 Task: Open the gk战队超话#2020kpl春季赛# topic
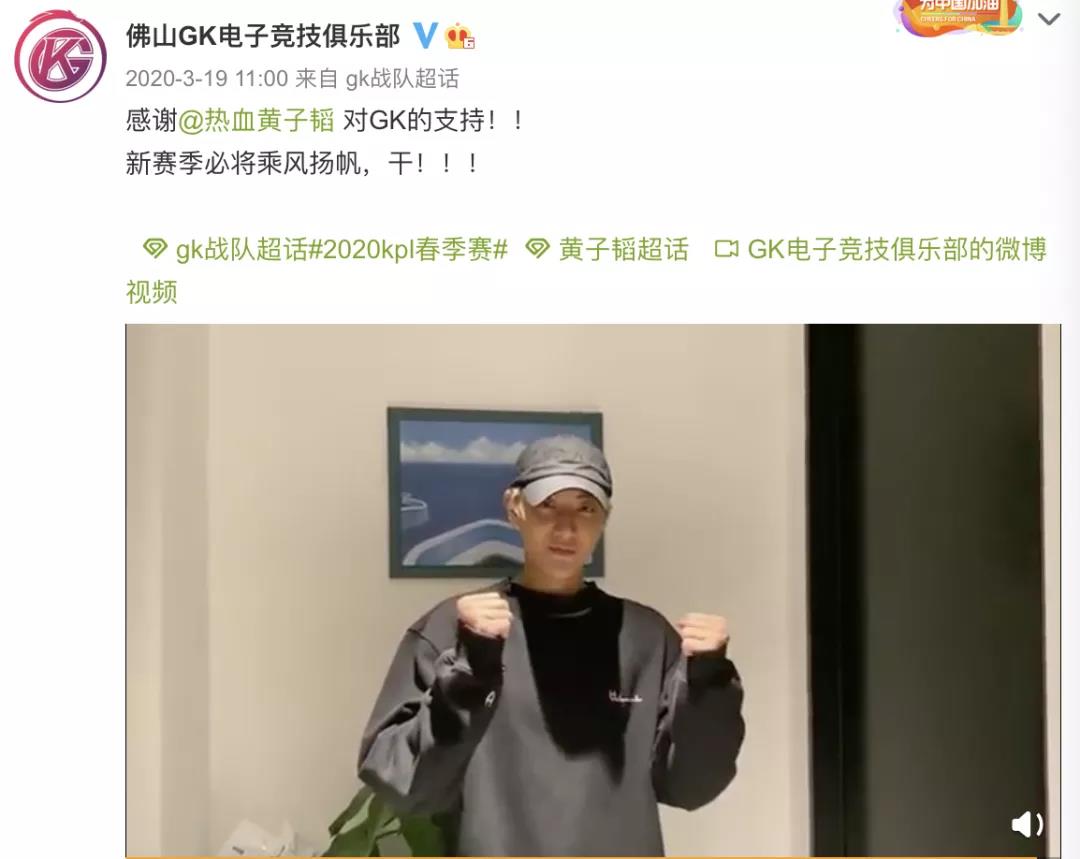341,249
